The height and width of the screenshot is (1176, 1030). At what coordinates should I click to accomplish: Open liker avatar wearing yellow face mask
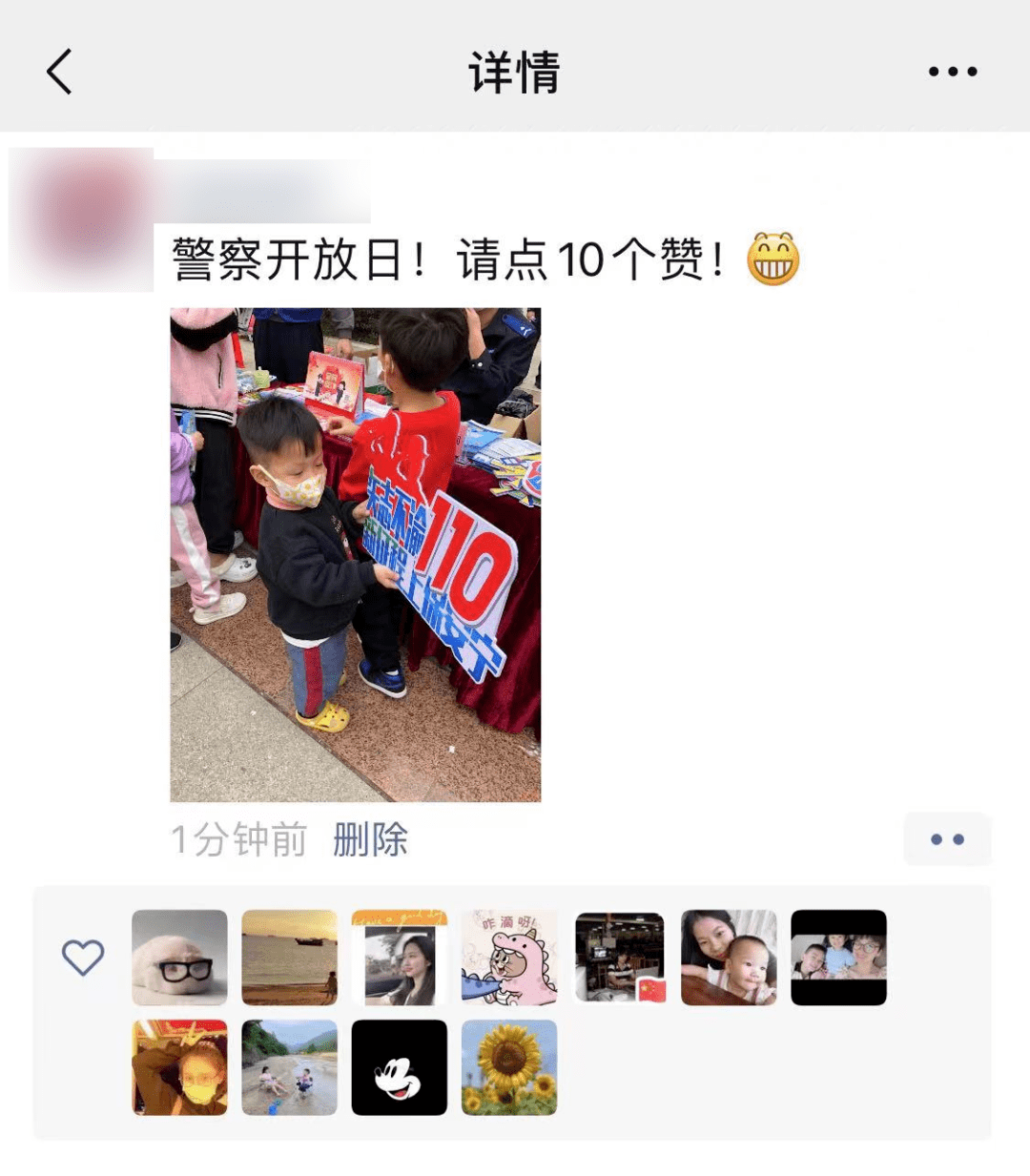pos(179,1067)
